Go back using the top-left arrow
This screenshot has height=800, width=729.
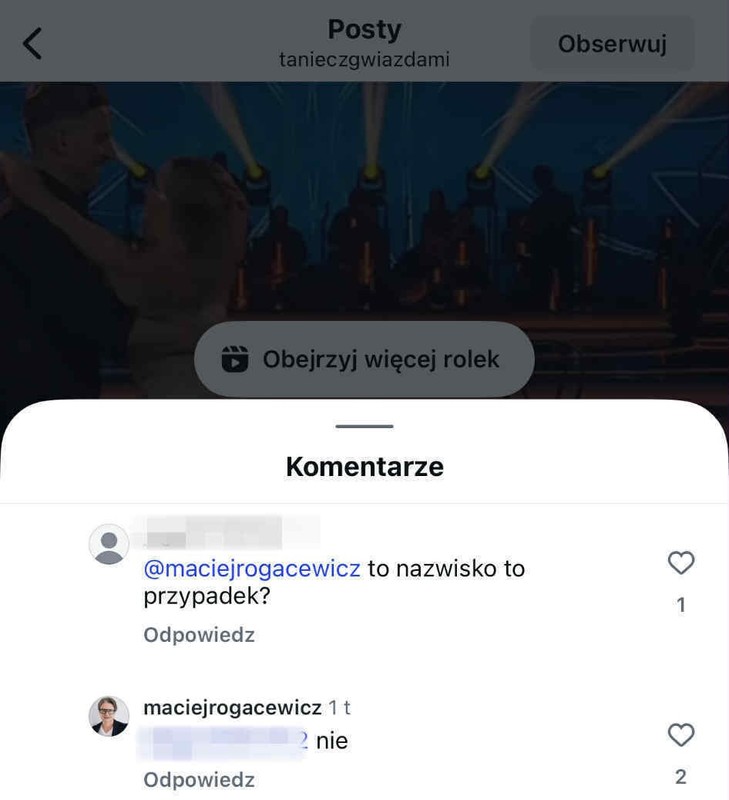33,43
